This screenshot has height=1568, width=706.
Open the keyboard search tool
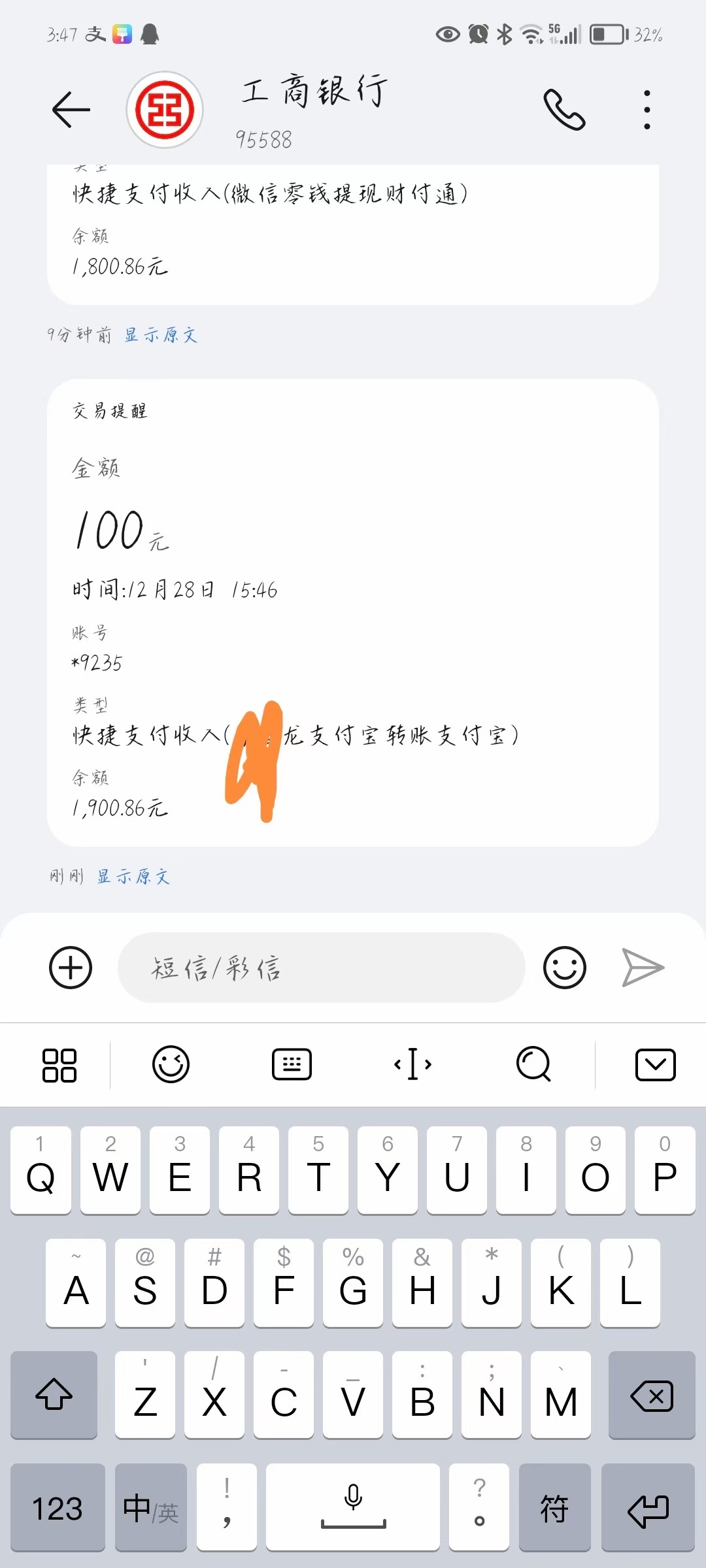533,1065
